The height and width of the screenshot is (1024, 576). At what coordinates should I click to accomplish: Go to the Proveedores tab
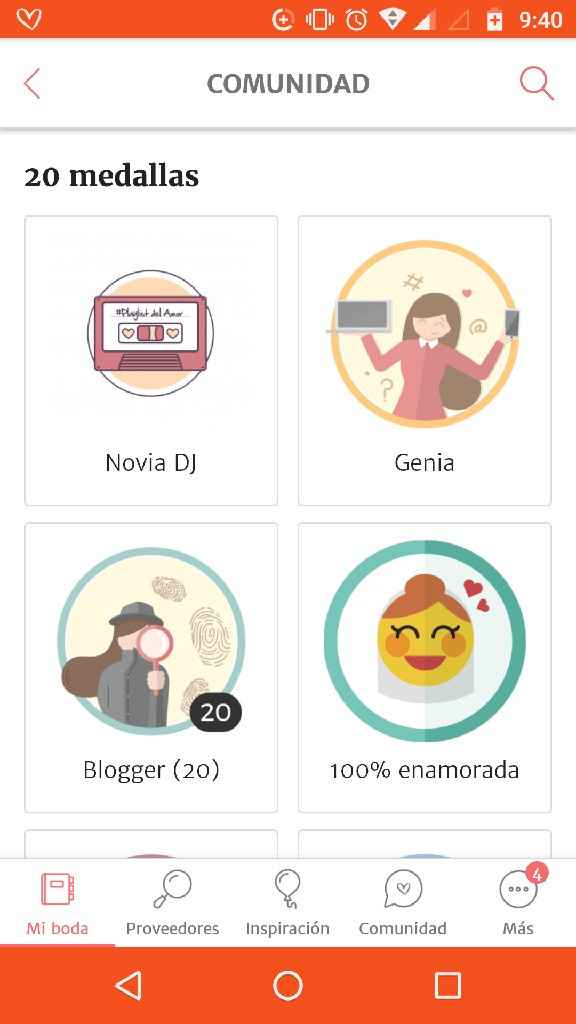pos(172,903)
